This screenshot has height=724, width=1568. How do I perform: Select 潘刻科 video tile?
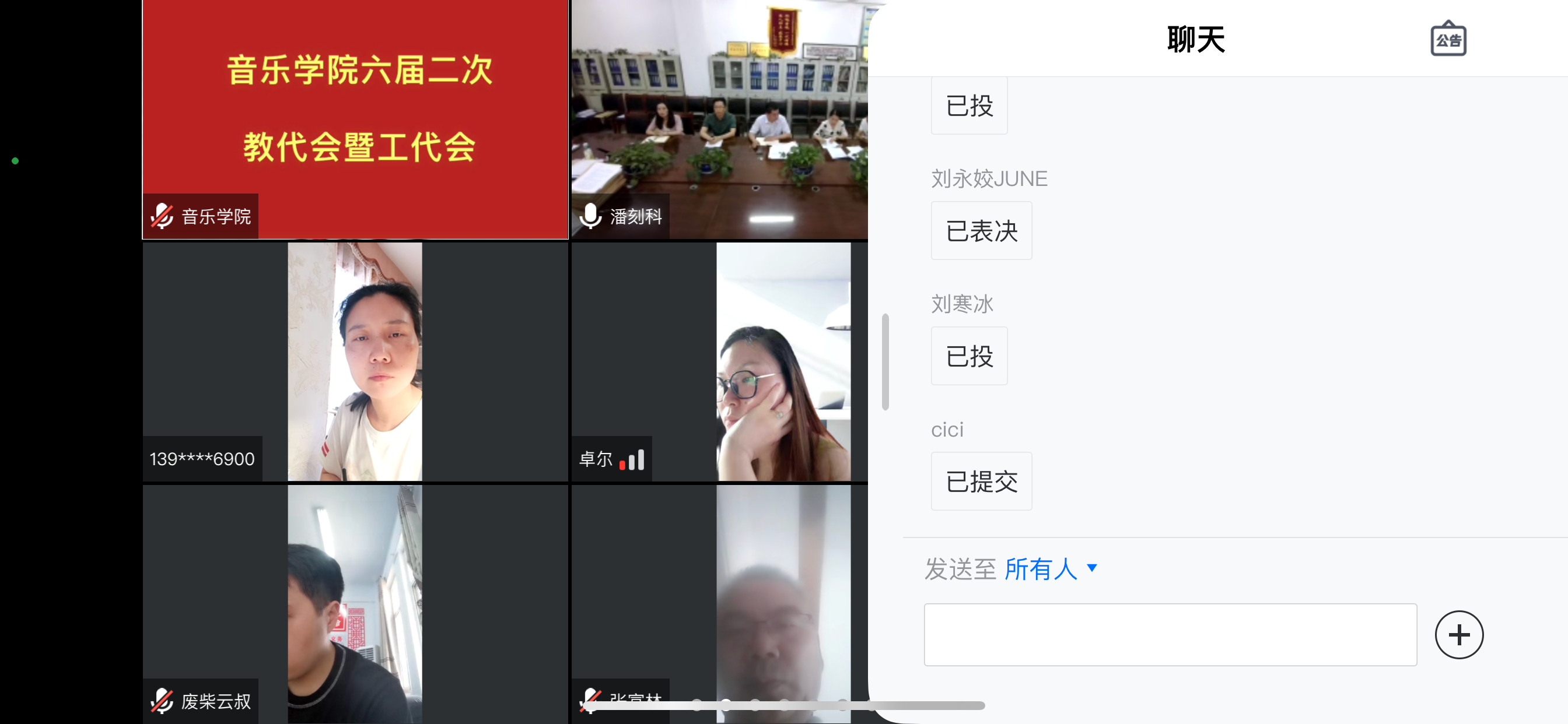point(719,119)
